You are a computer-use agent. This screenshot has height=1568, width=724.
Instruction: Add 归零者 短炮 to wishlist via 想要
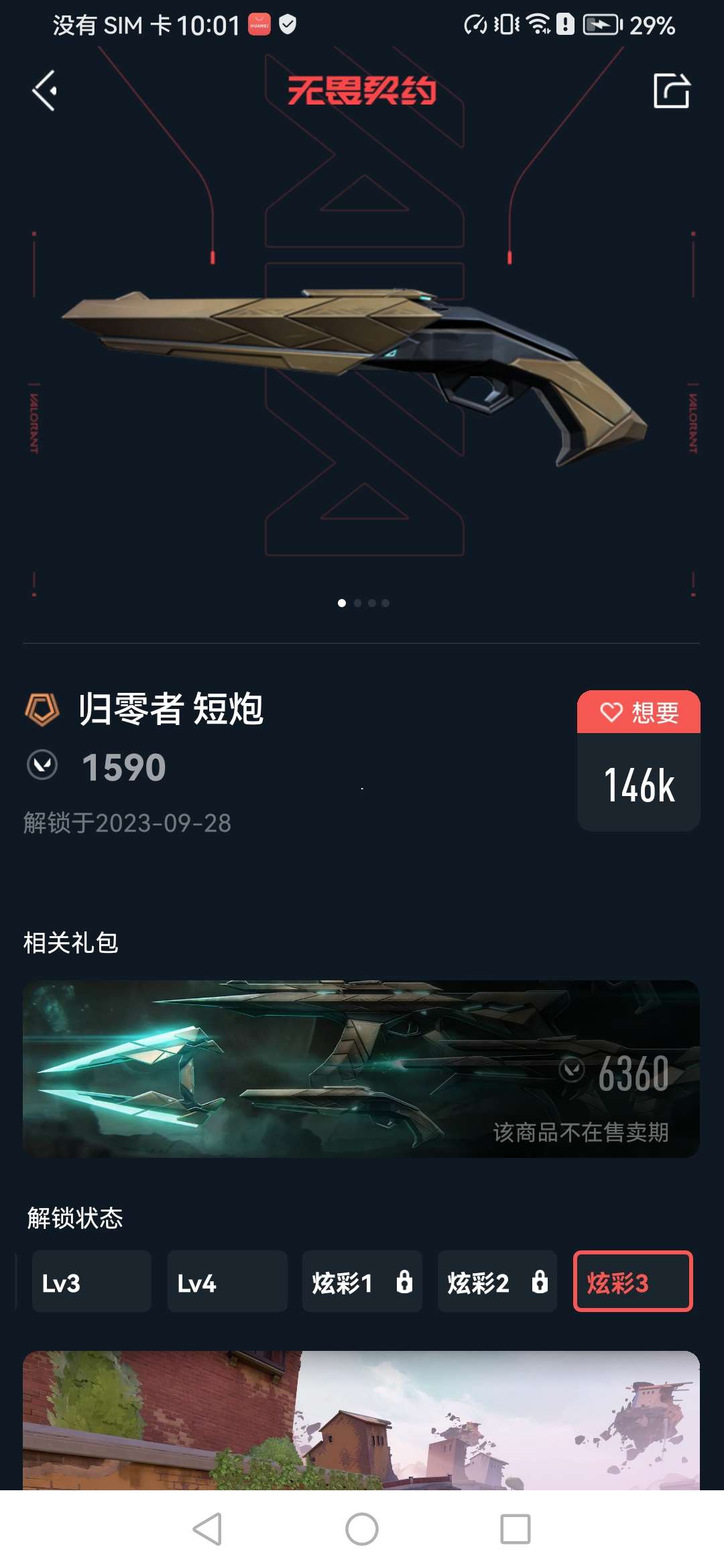tap(638, 712)
